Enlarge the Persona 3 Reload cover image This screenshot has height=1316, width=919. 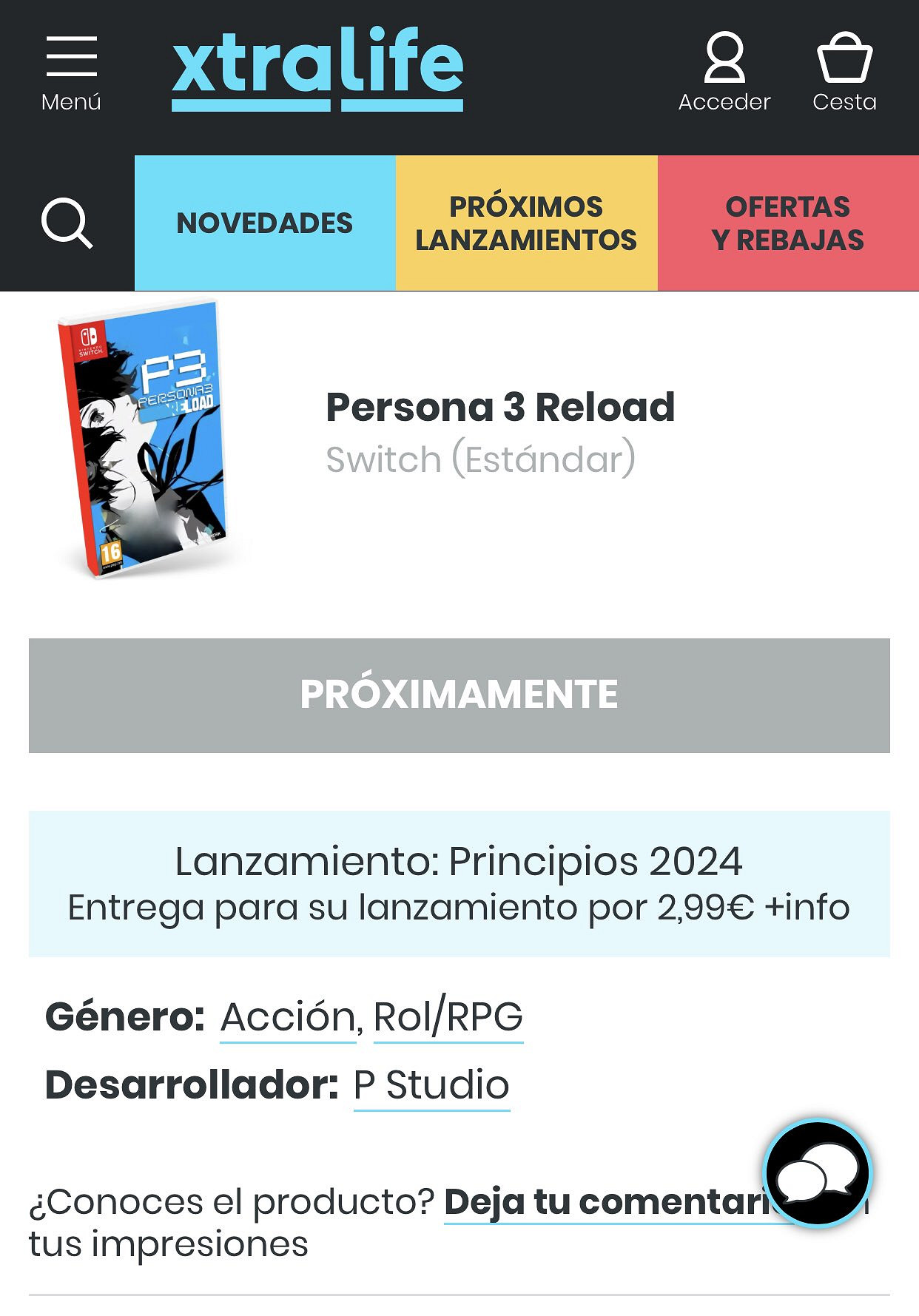pyautogui.click(x=144, y=438)
